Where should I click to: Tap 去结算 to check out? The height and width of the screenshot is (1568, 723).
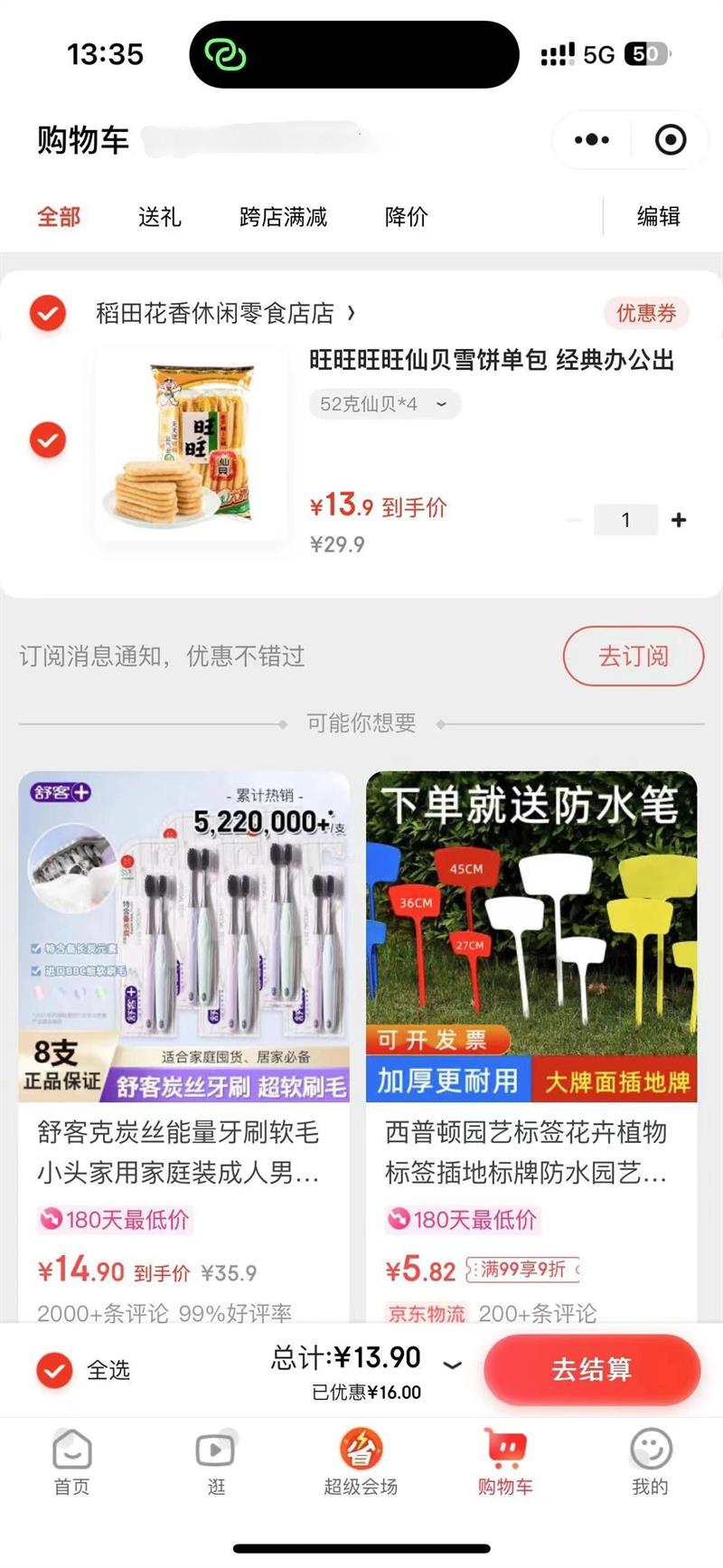point(592,1369)
